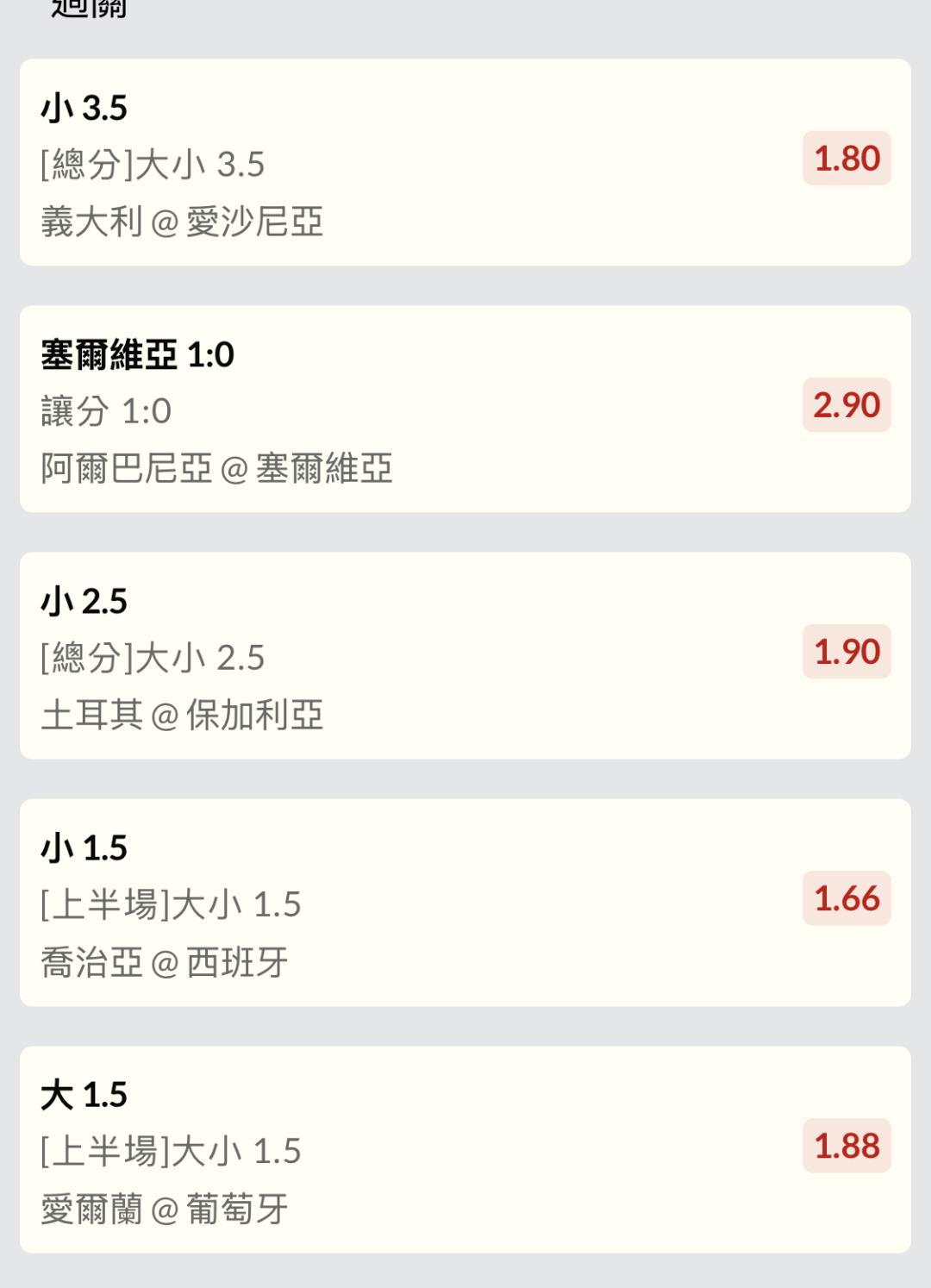The height and width of the screenshot is (1288, 931).
Task: Tap the 愛爾蘭 @ 葡萄牙 bet card
Action: tap(465, 1149)
